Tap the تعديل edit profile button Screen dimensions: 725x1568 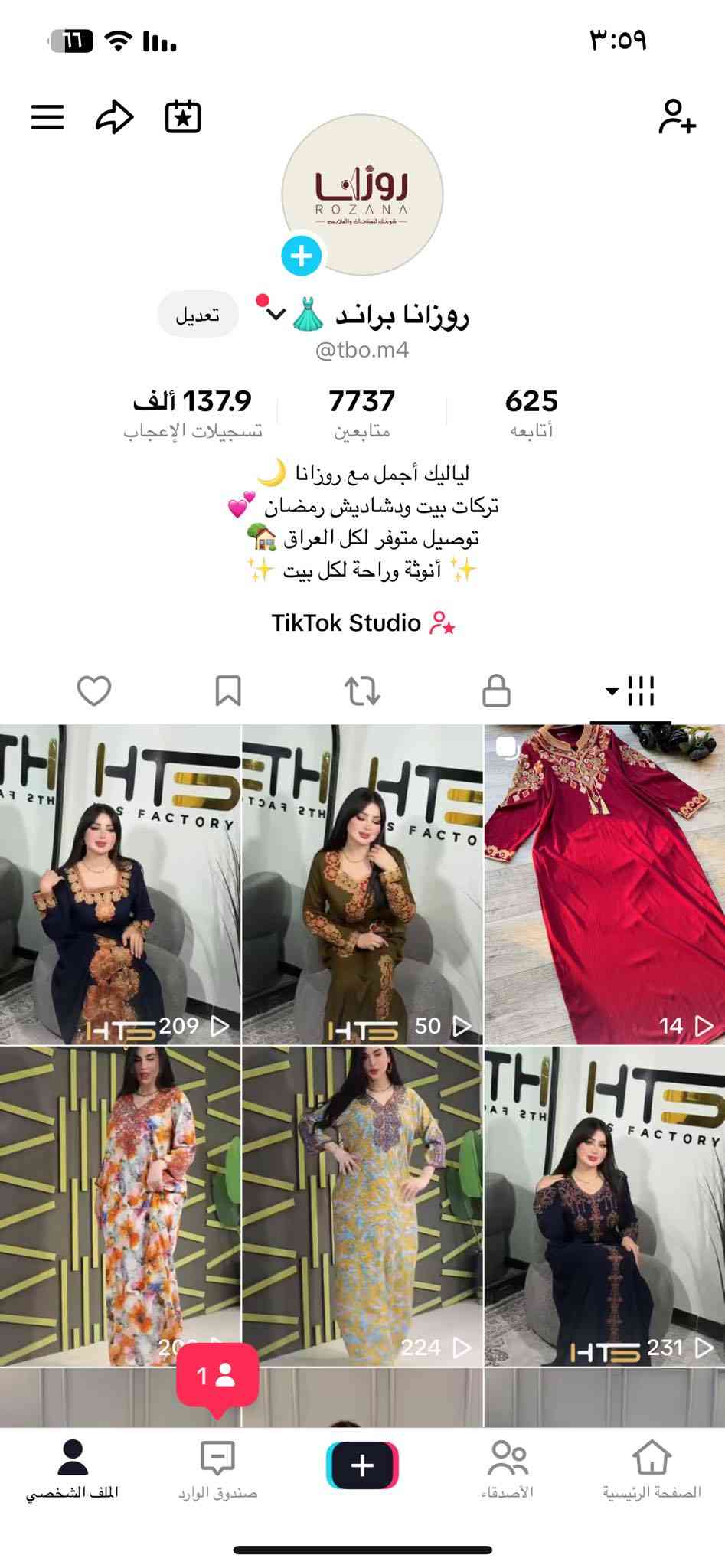198,315
